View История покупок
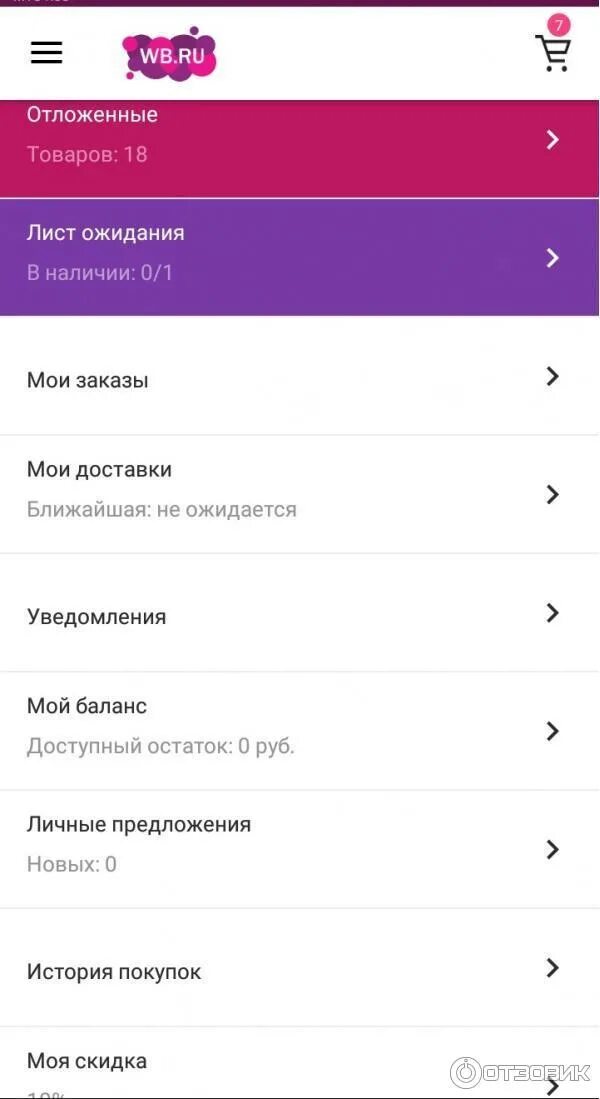The image size is (600, 1099). click(x=300, y=970)
